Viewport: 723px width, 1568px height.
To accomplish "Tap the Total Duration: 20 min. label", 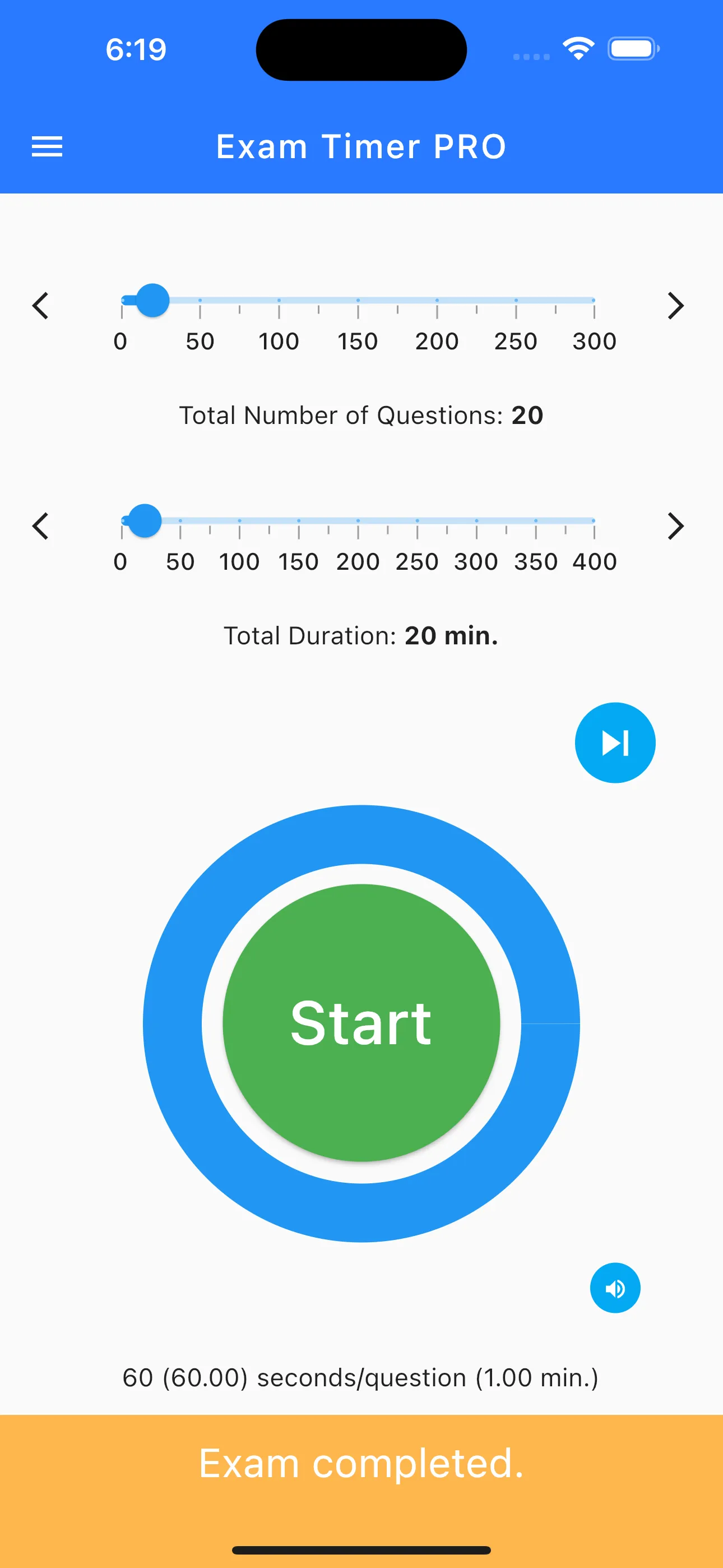I will click(x=361, y=635).
